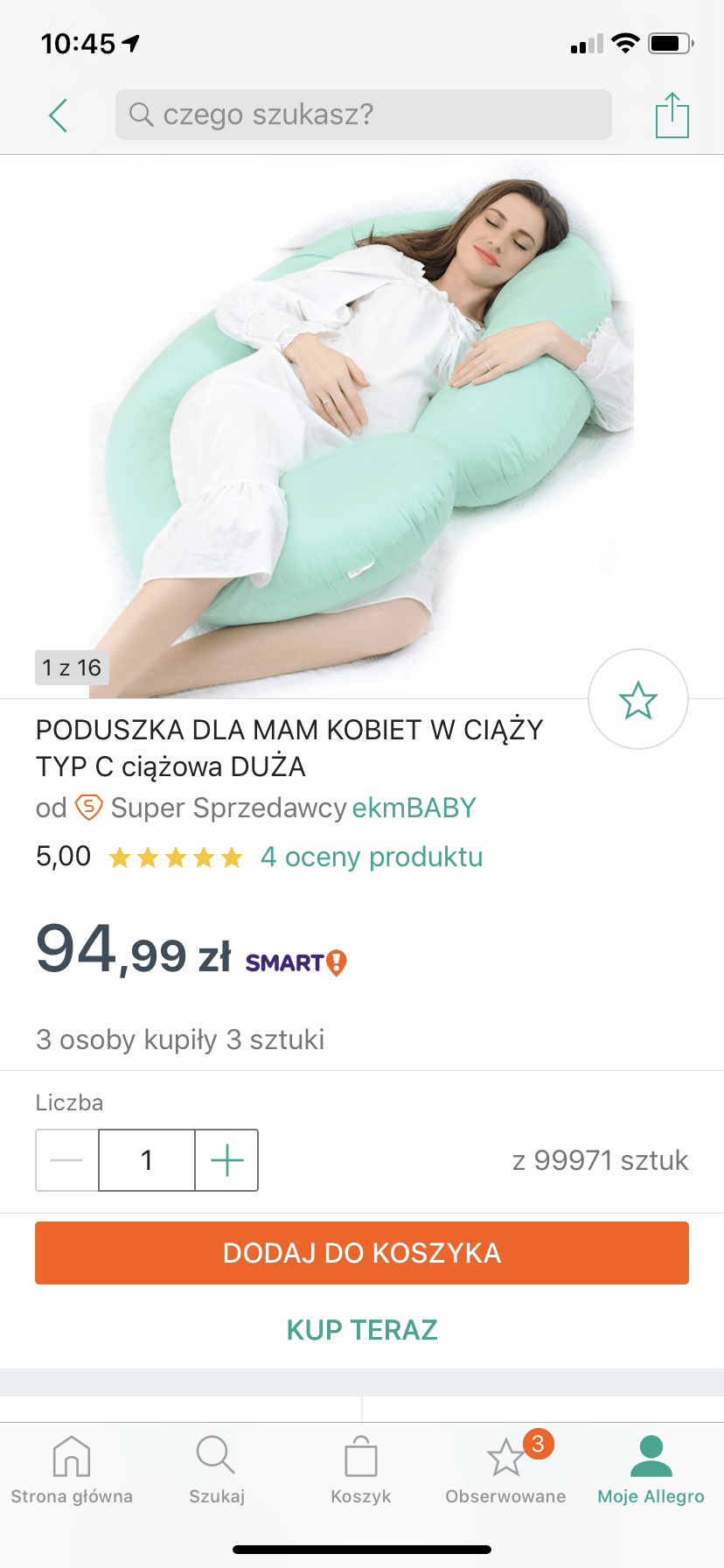Increase quantity with plus button

[x=226, y=1160]
